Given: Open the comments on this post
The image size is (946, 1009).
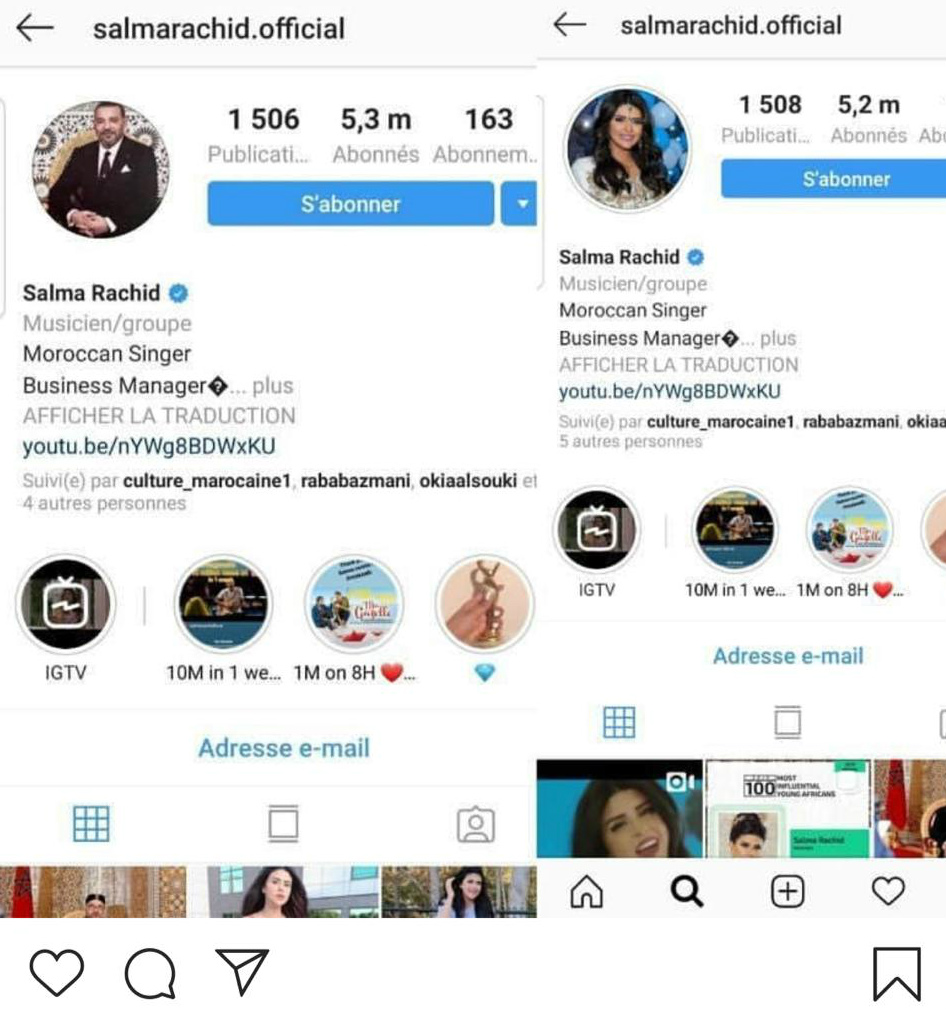Looking at the screenshot, I should pyautogui.click(x=150, y=972).
